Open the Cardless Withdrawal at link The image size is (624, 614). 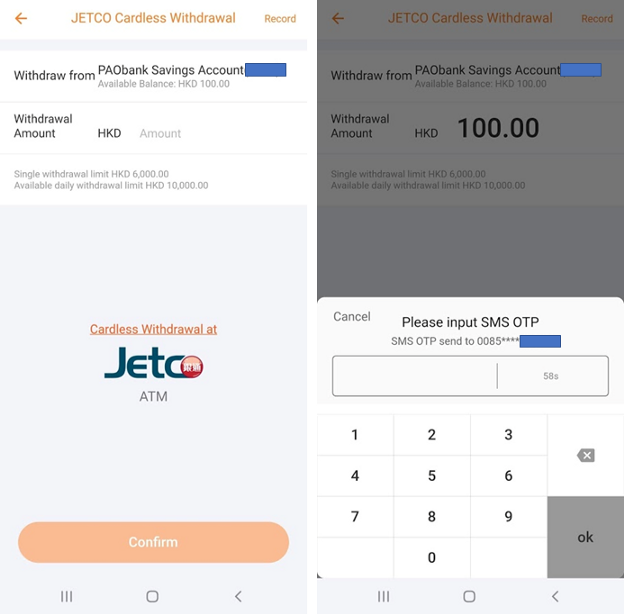tap(153, 329)
